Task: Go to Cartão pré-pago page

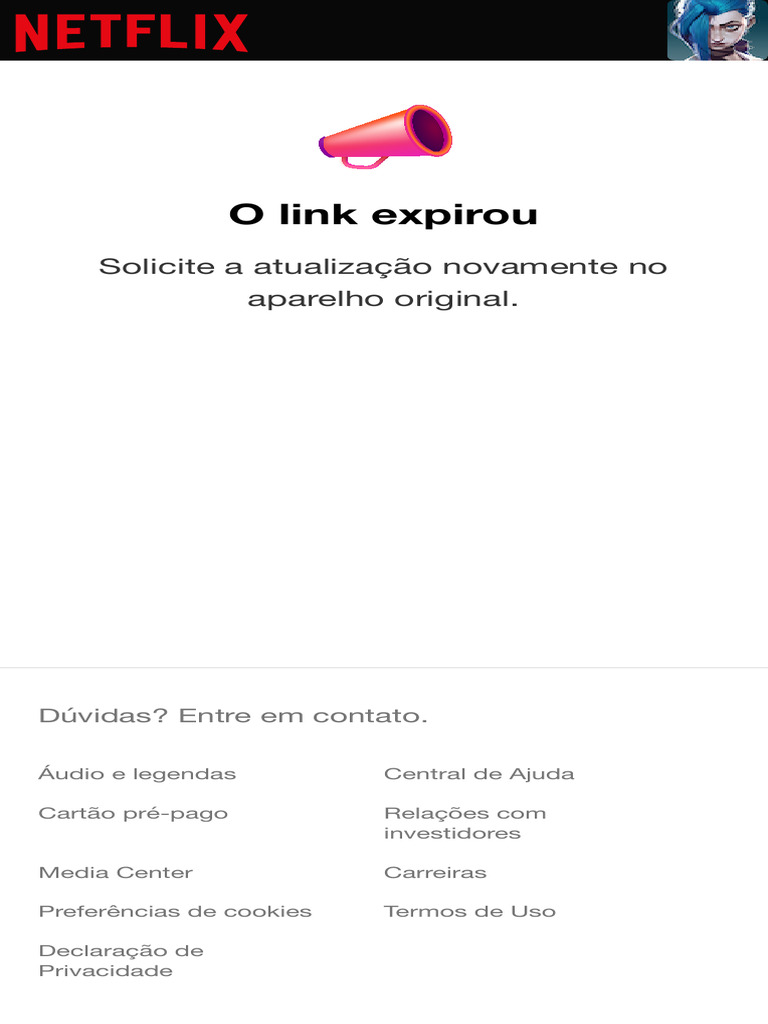Action: (x=133, y=814)
